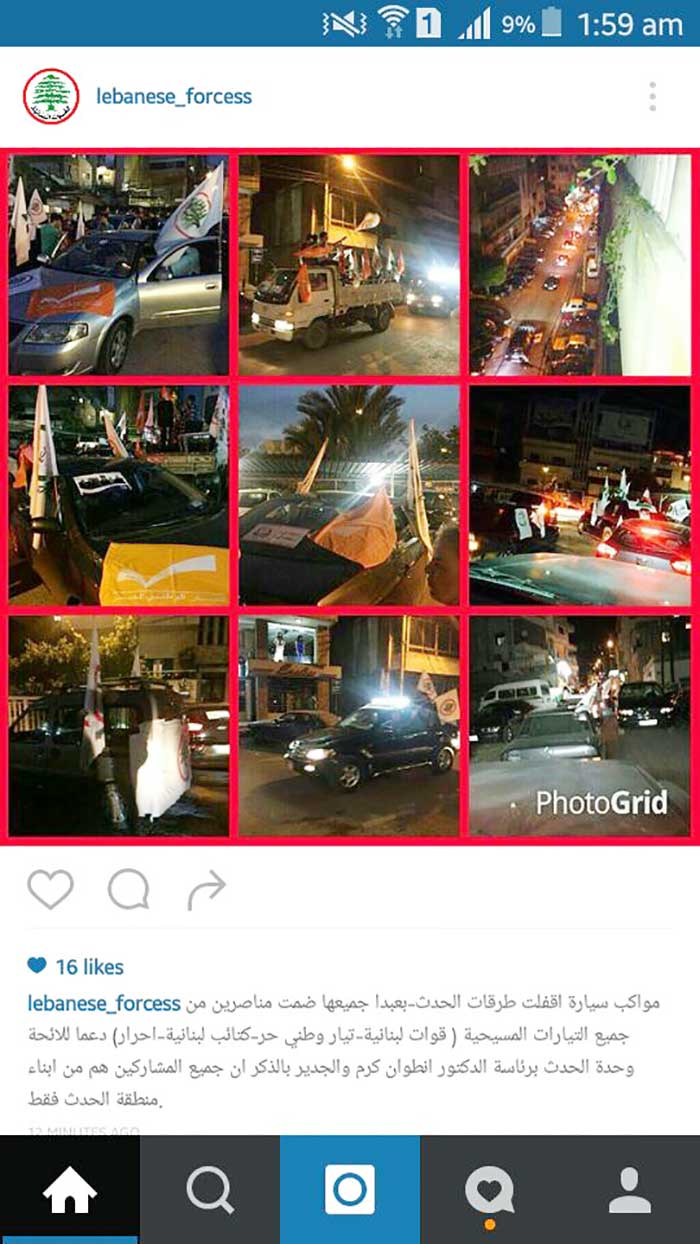The image size is (700, 1244).
Task: Switch to the Search tab
Action: (x=210, y=1191)
